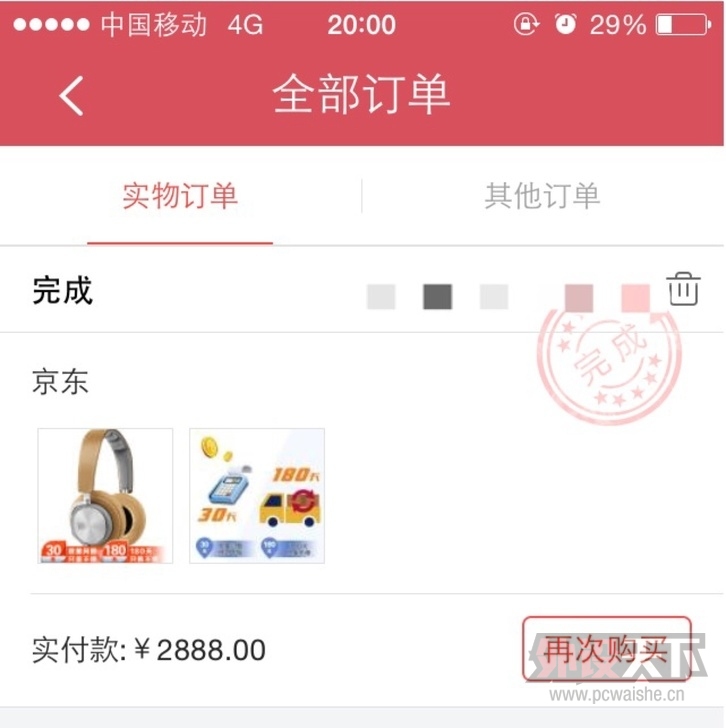Tap 再次购买 to buy again
This screenshot has height=728, width=726.
click(x=606, y=649)
